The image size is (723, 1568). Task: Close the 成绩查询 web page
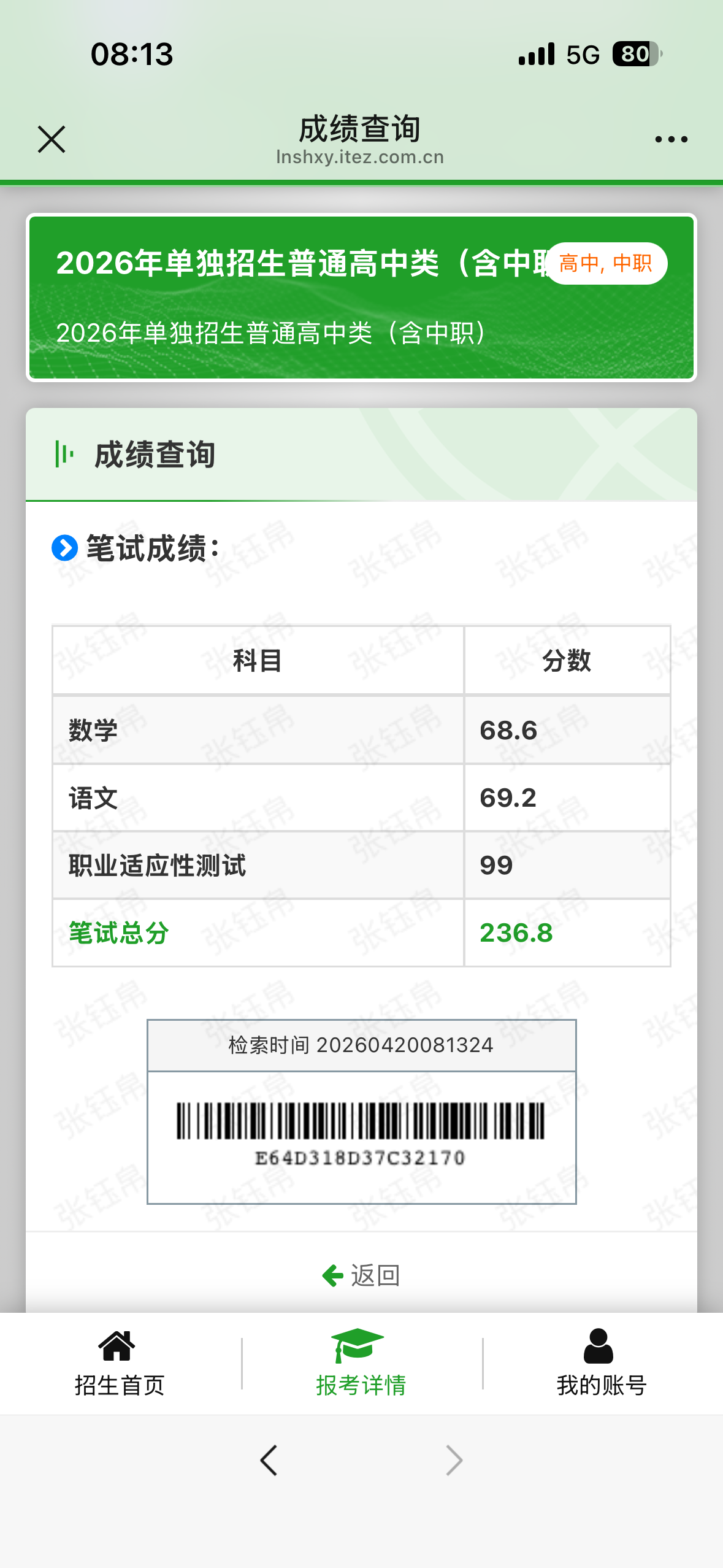[52, 139]
